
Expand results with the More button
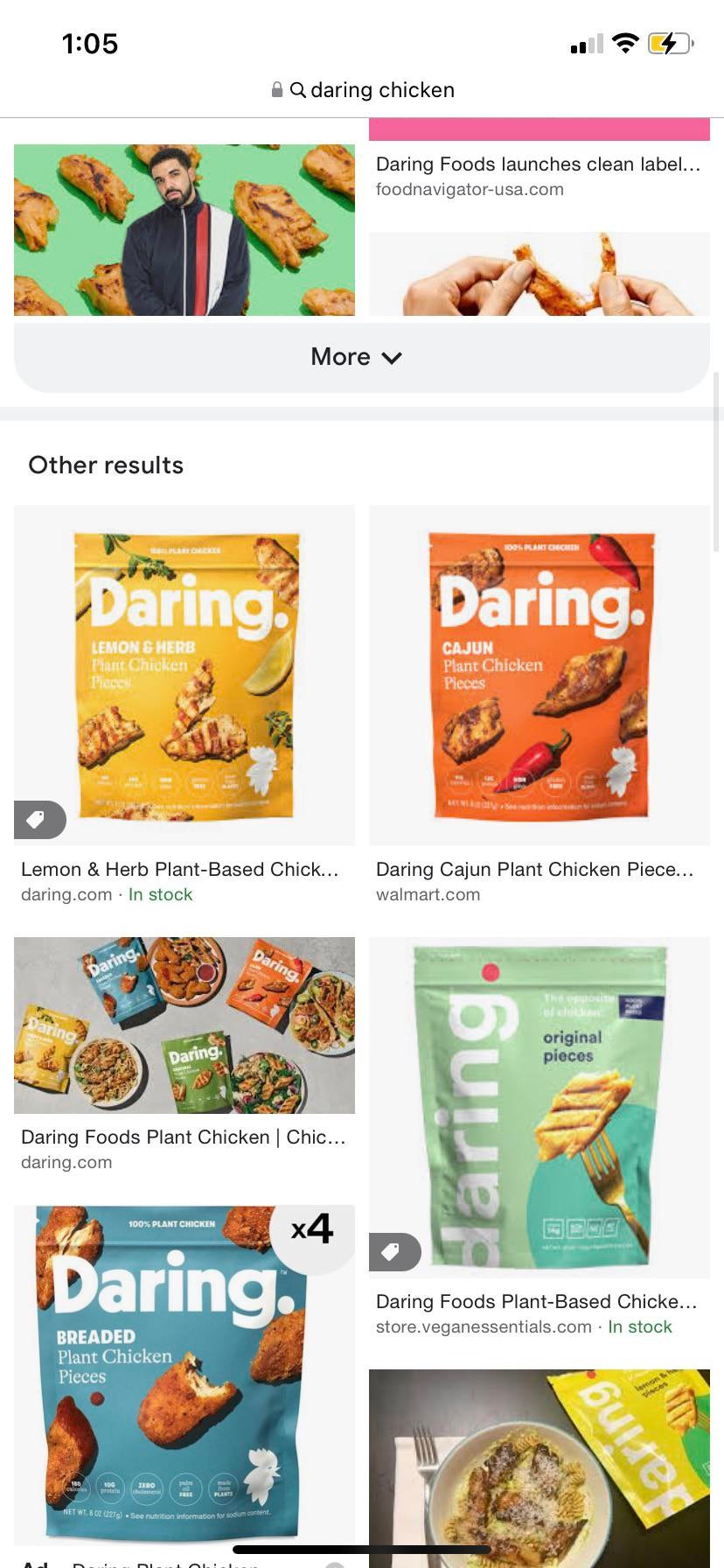tap(362, 357)
